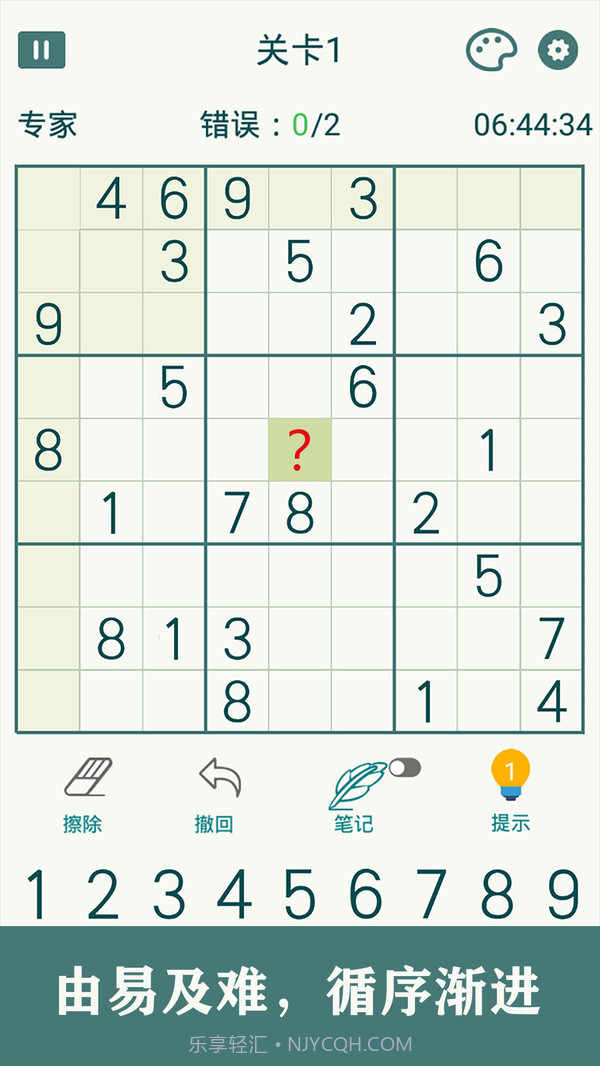Screen dimensions: 600x1066
Task: Enter number 6 from the number row
Action: pyautogui.click(x=366, y=894)
